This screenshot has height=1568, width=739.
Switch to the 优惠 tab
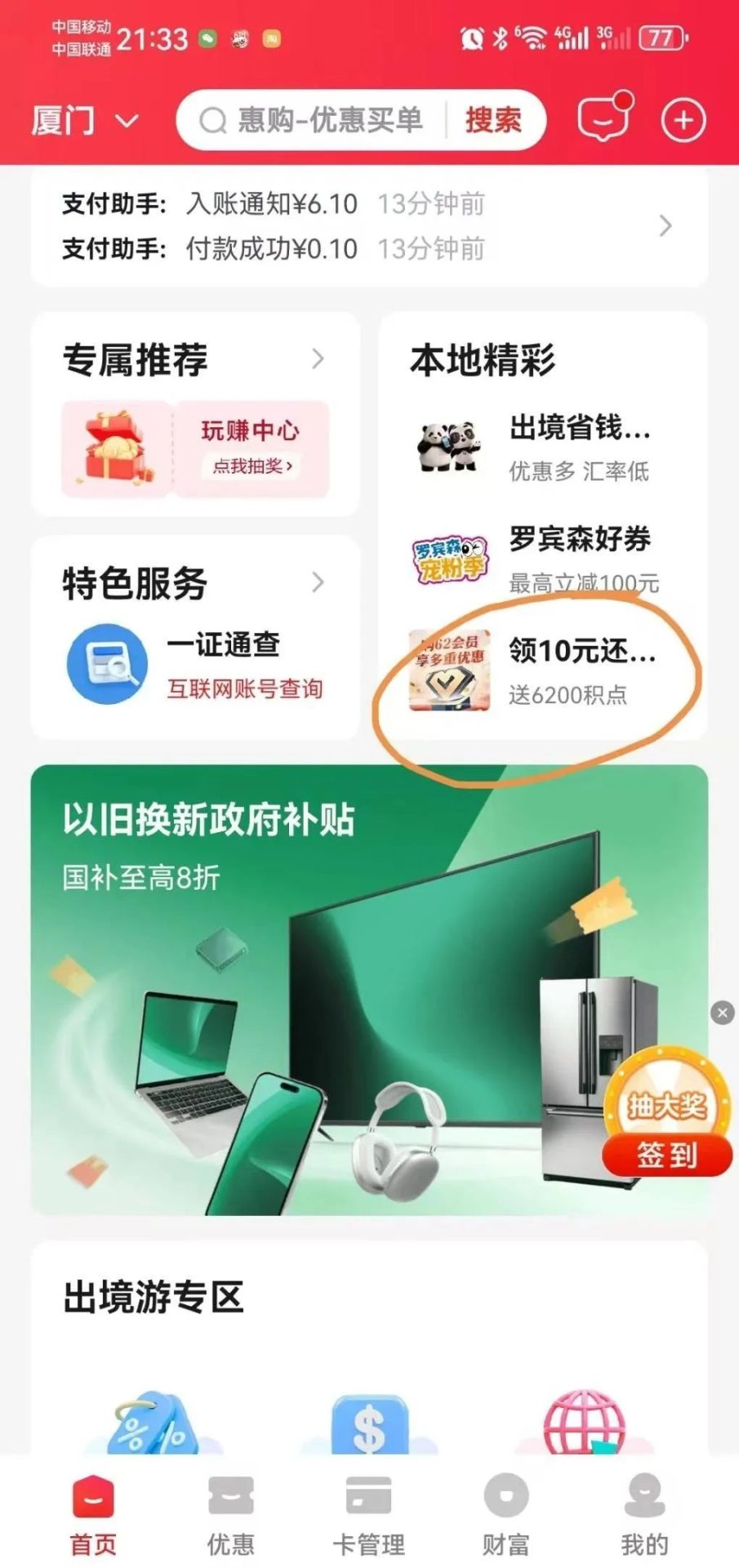pyautogui.click(x=230, y=1516)
